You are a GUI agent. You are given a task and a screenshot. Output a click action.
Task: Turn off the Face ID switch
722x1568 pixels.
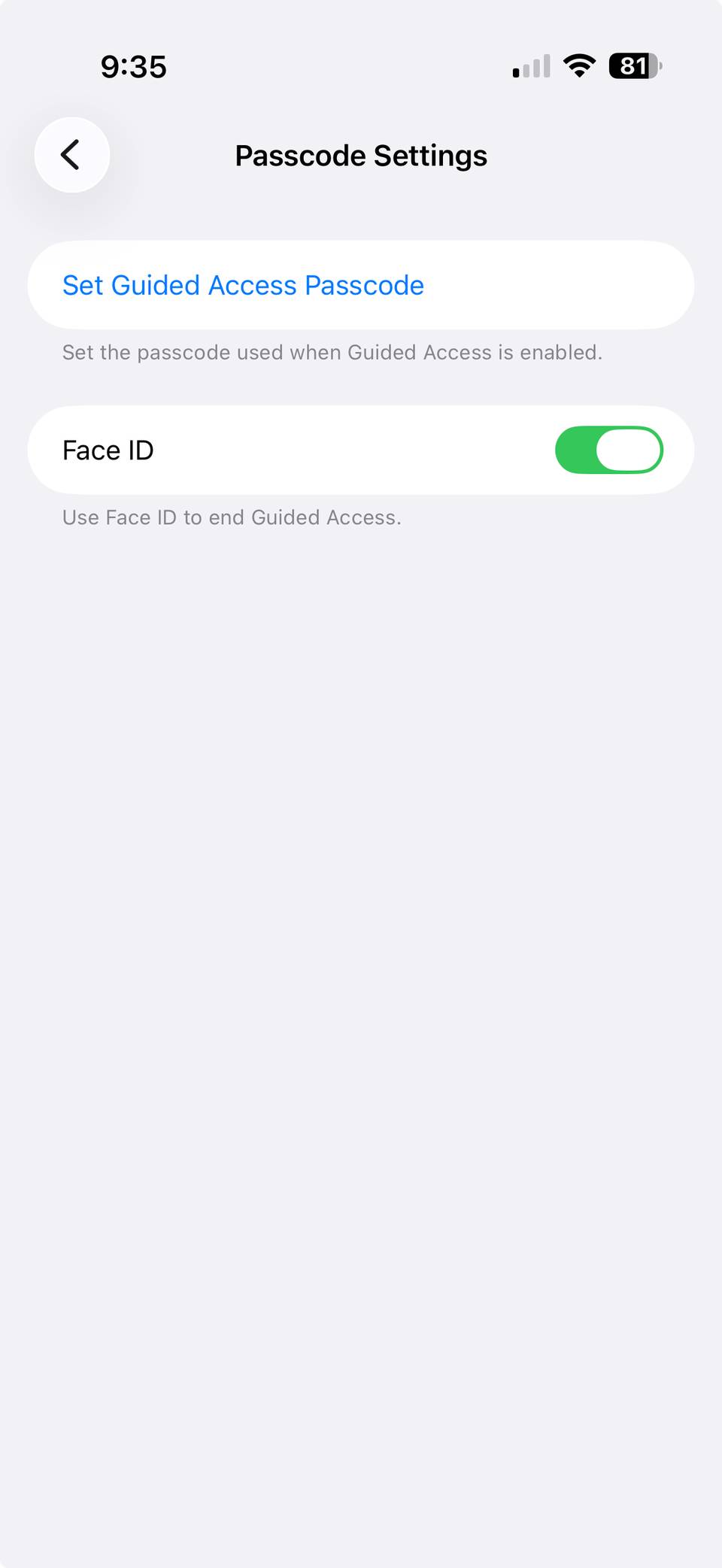pos(608,450)
